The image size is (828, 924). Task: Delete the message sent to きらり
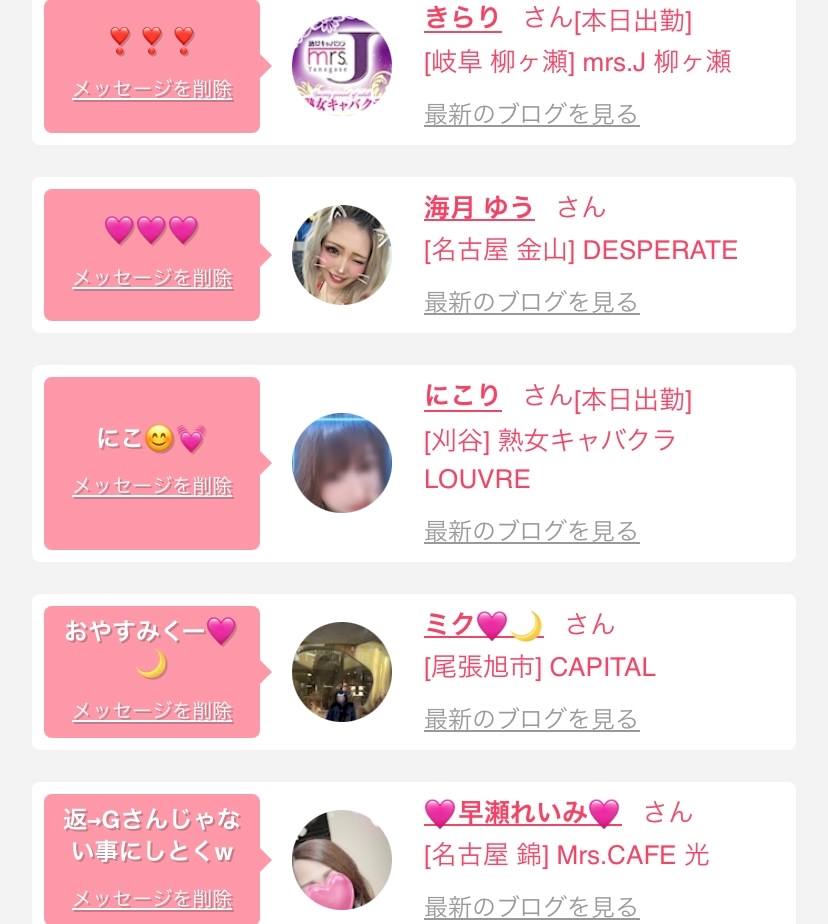pos(153,90)
